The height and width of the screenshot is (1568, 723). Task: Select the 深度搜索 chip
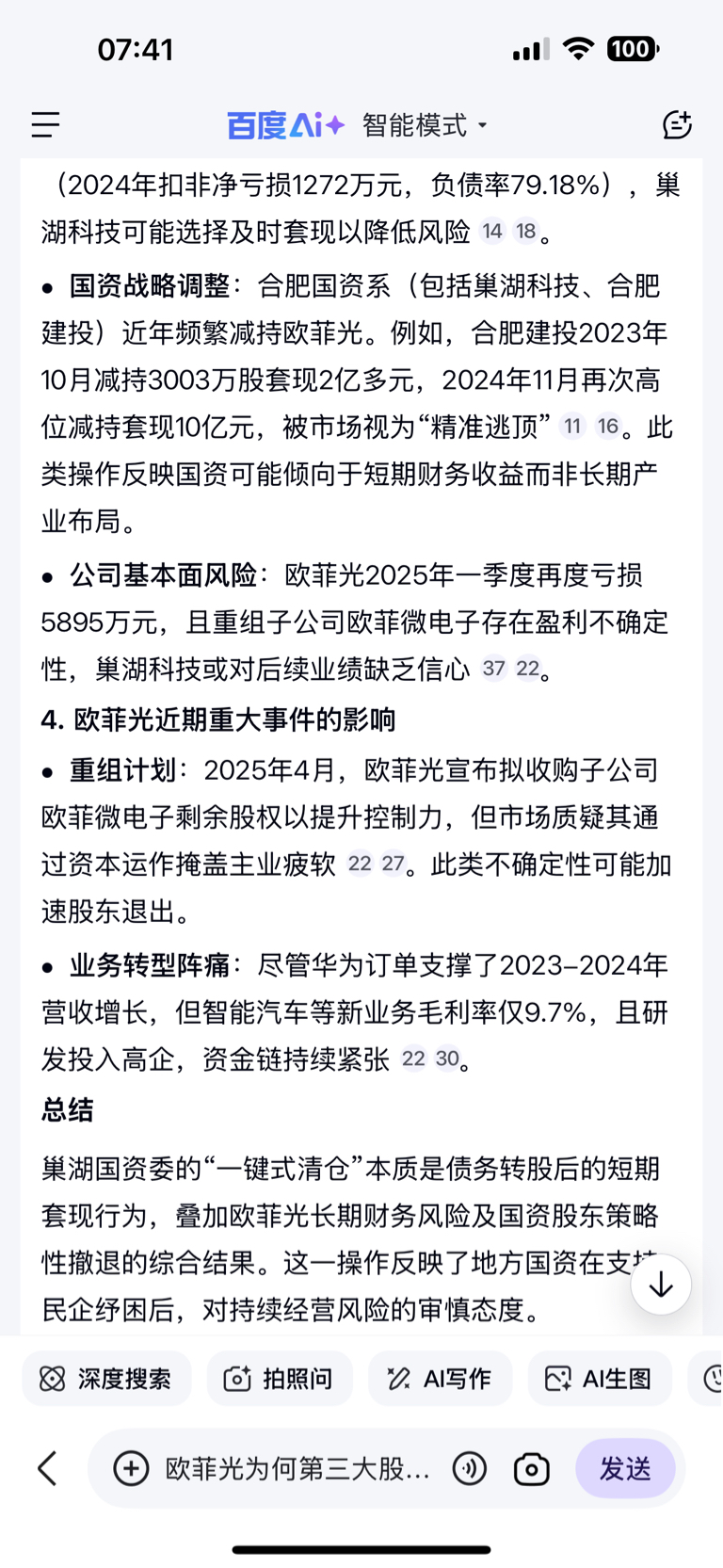(x=106, y=1379)
